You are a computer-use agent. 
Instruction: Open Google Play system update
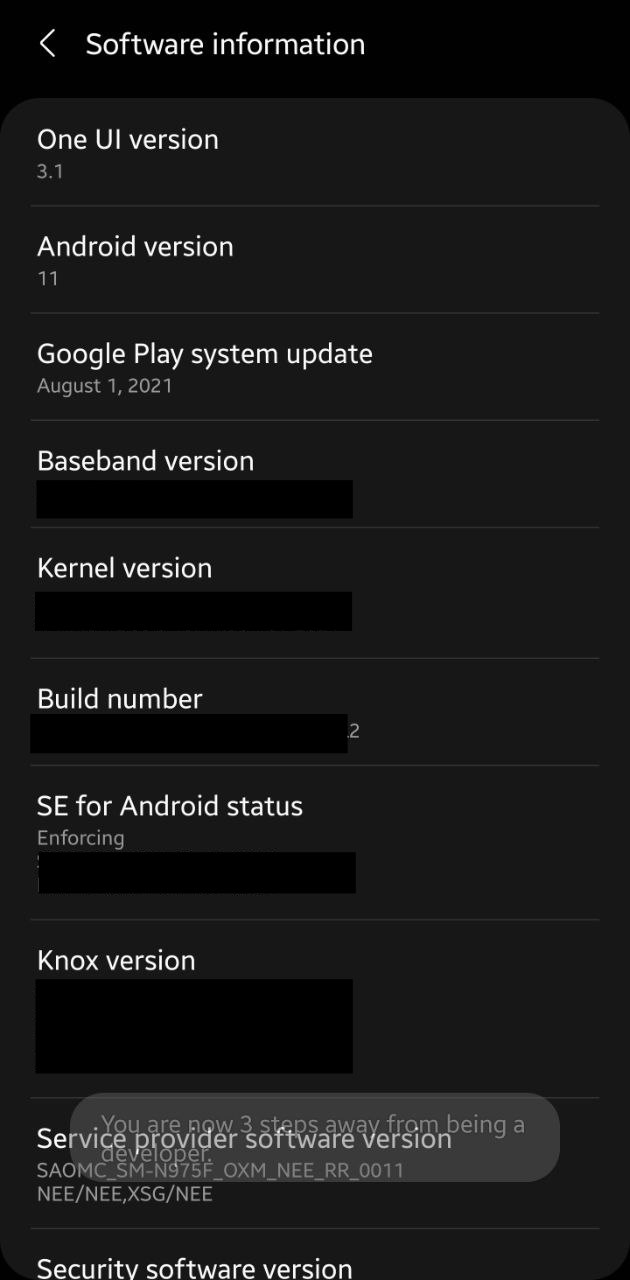point(315,367)
